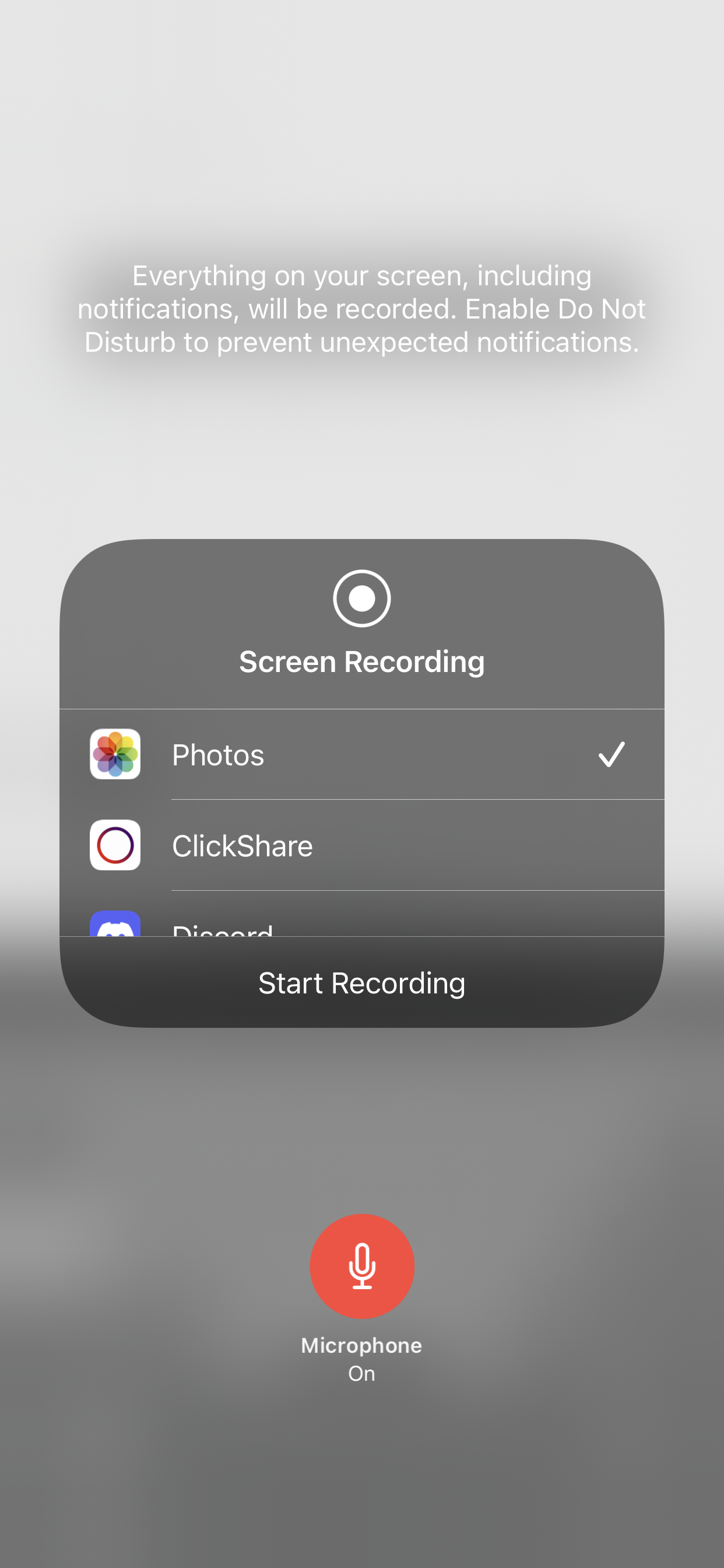Choose ClickShare for screen broadcast
The width and height of the screenshot is (724, 1568).
tap(361, 845)
